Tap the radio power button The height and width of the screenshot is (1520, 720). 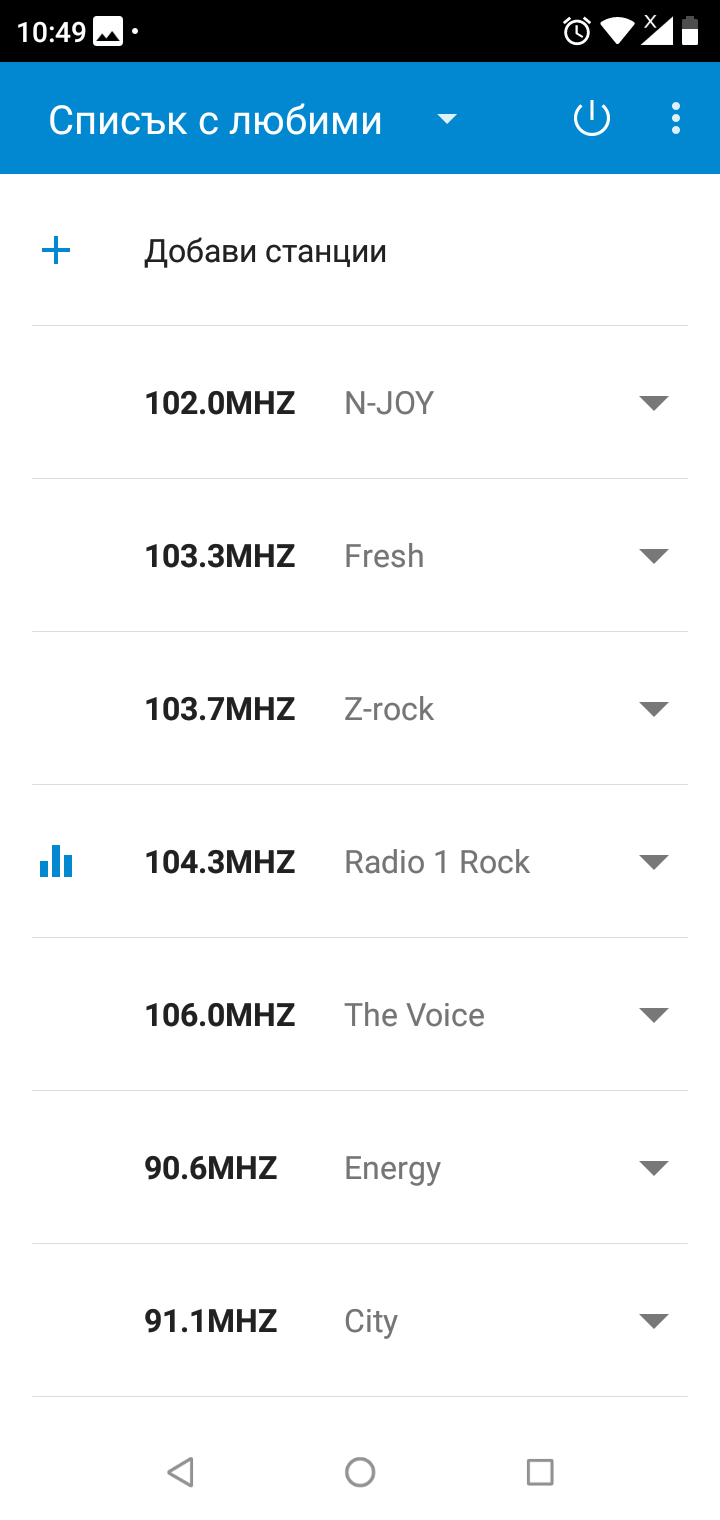tap(591, 119)
